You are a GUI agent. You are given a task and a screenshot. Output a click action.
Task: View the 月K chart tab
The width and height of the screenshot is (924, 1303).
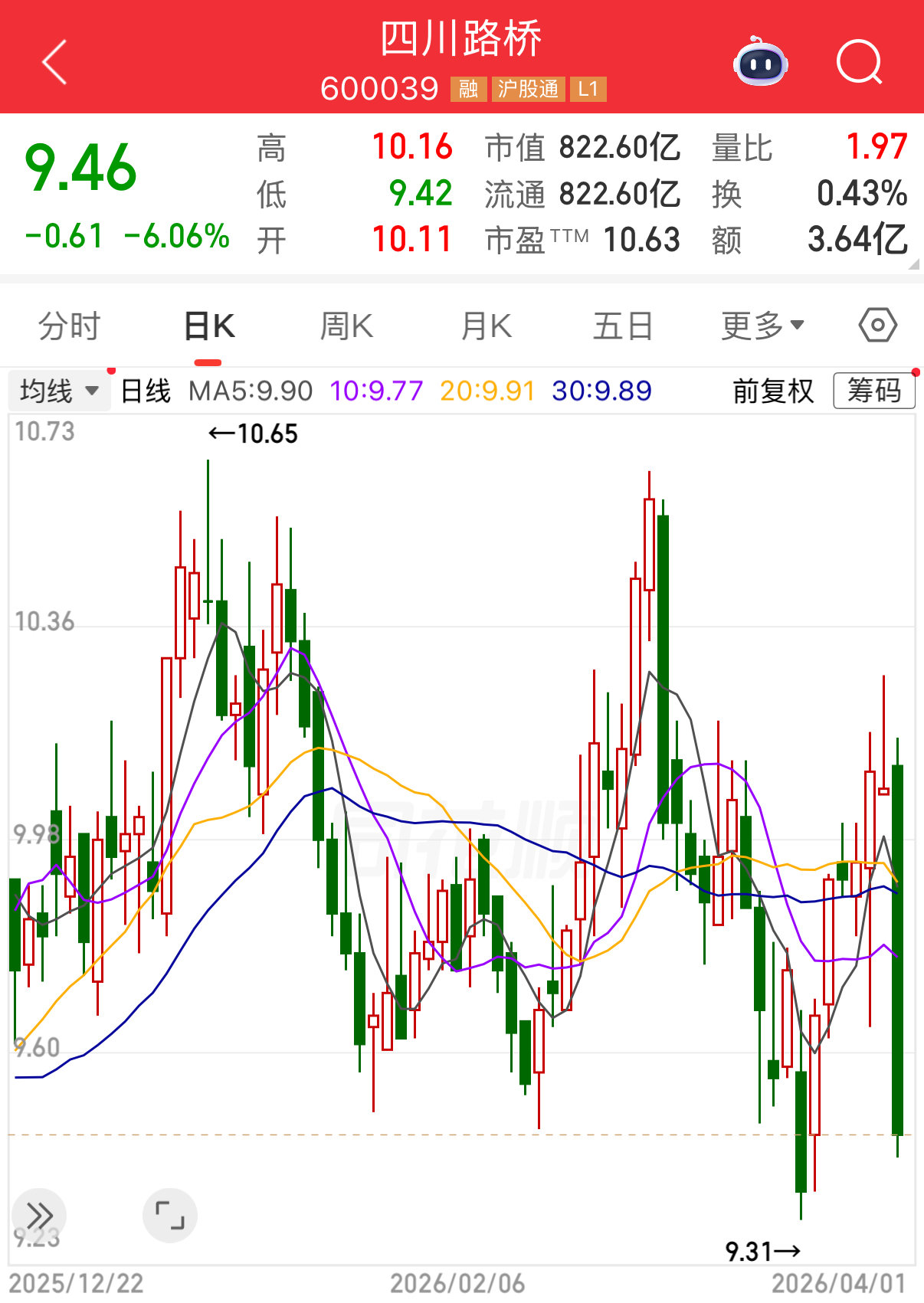coord(486,326)
